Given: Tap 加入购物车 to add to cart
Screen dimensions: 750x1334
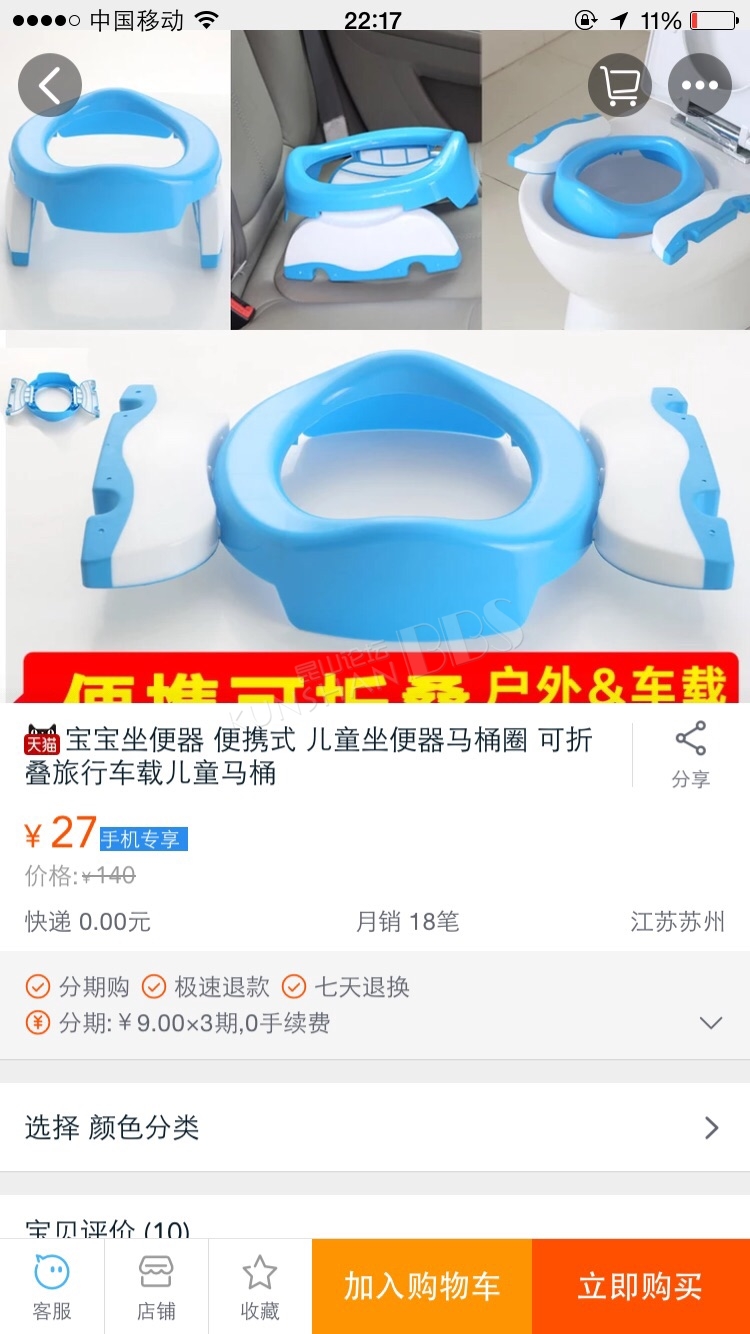Looking at the screenshot, I should pyautogui.click(x=422, y=1287).
